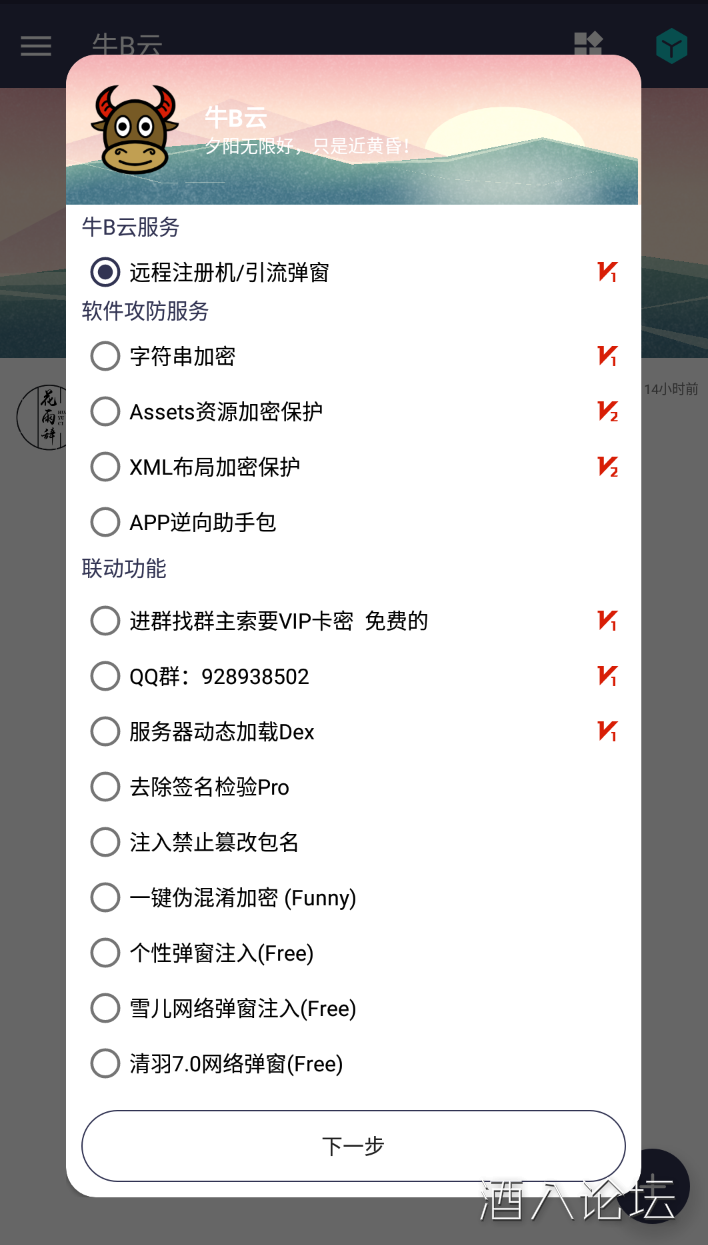
Task: Choose 个性弹窗注入(Free) option
Action: click(x=105, y=953)
